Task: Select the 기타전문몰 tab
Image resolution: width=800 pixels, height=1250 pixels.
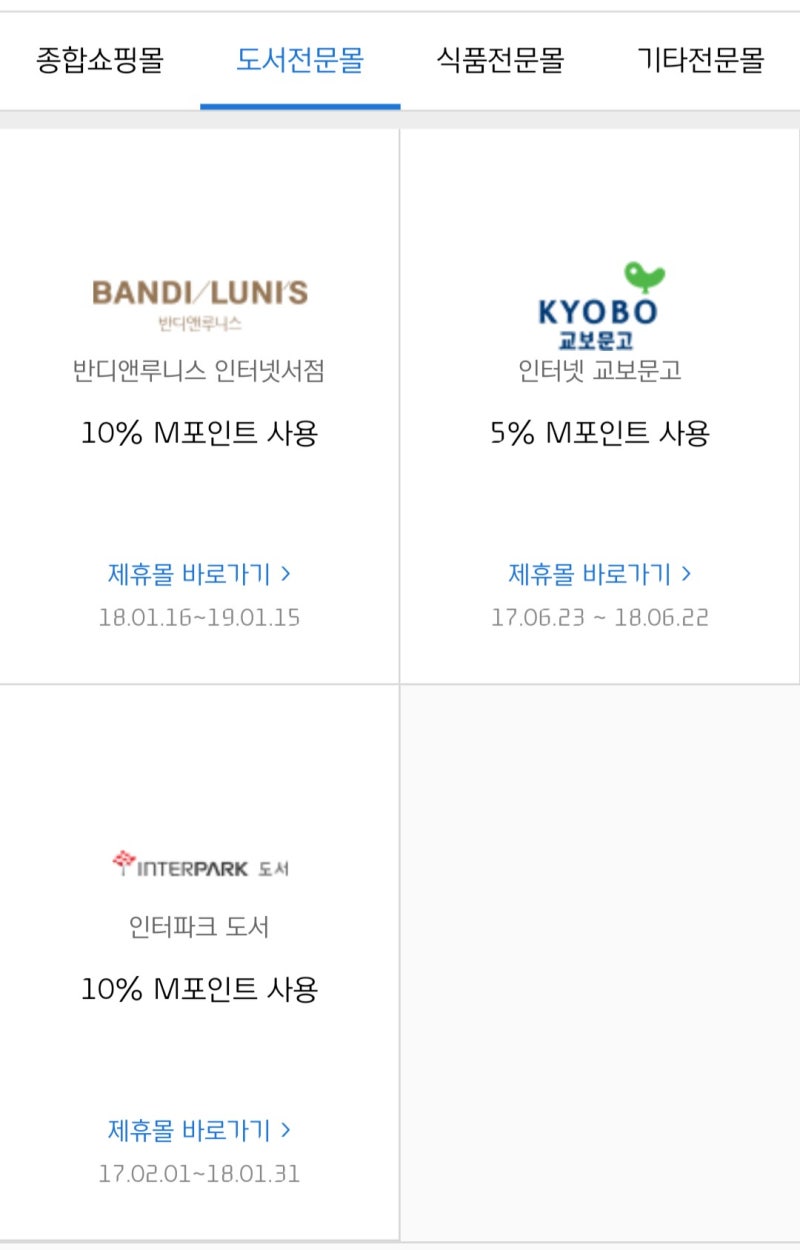Action: (700, 60)
